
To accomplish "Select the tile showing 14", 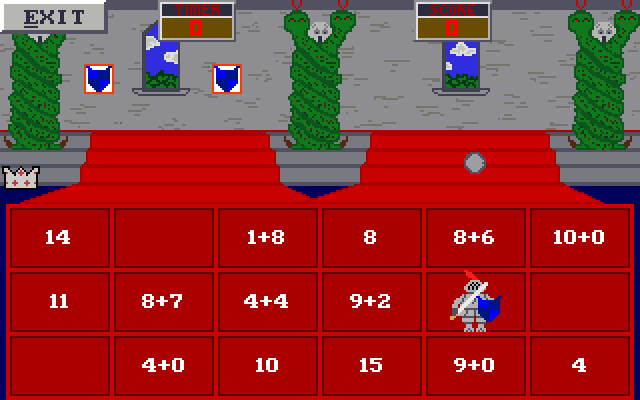I will (58, 237).
